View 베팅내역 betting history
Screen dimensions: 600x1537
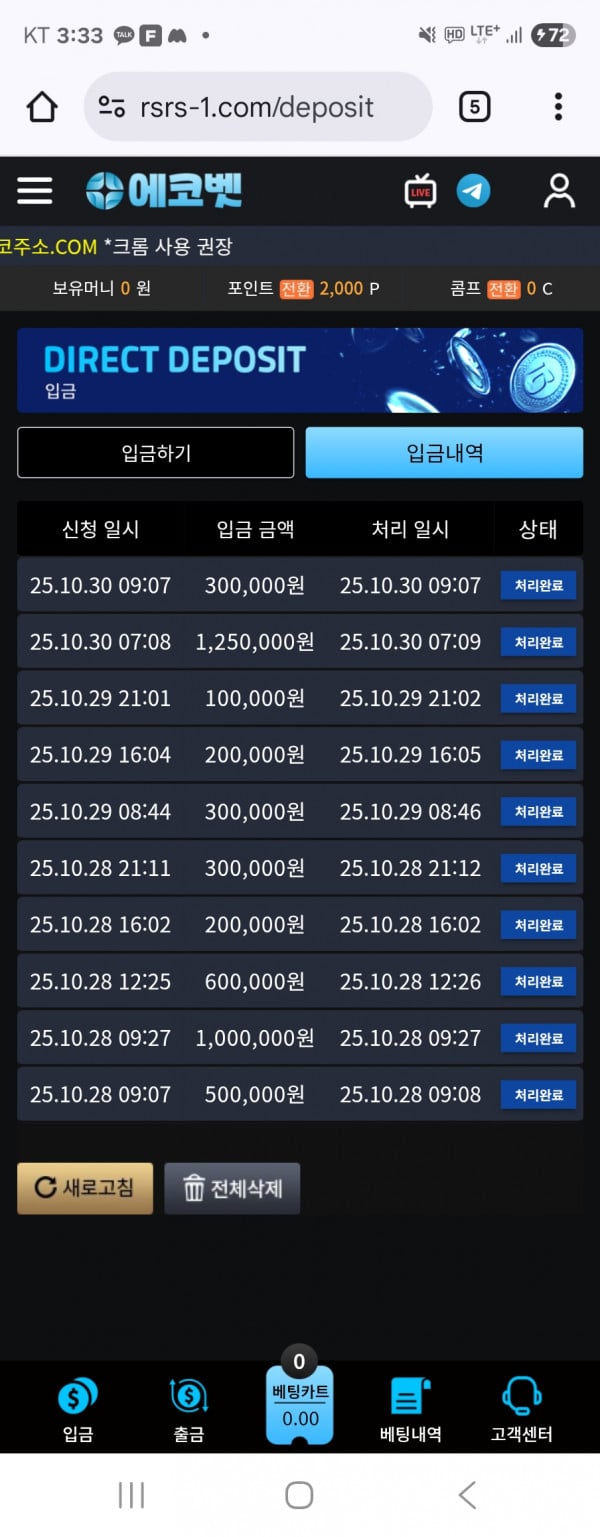[410, 1408]
